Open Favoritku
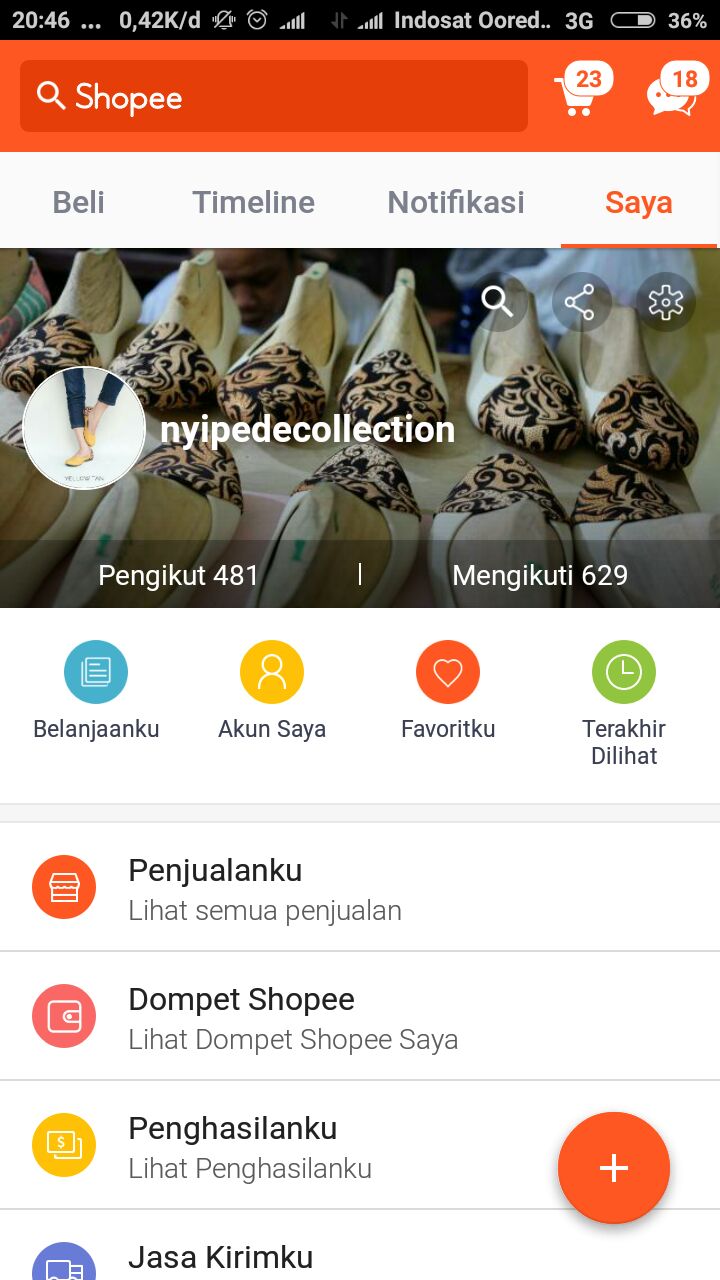The width and height of the screenshot is (720, 1280). [x=448, y=690]
